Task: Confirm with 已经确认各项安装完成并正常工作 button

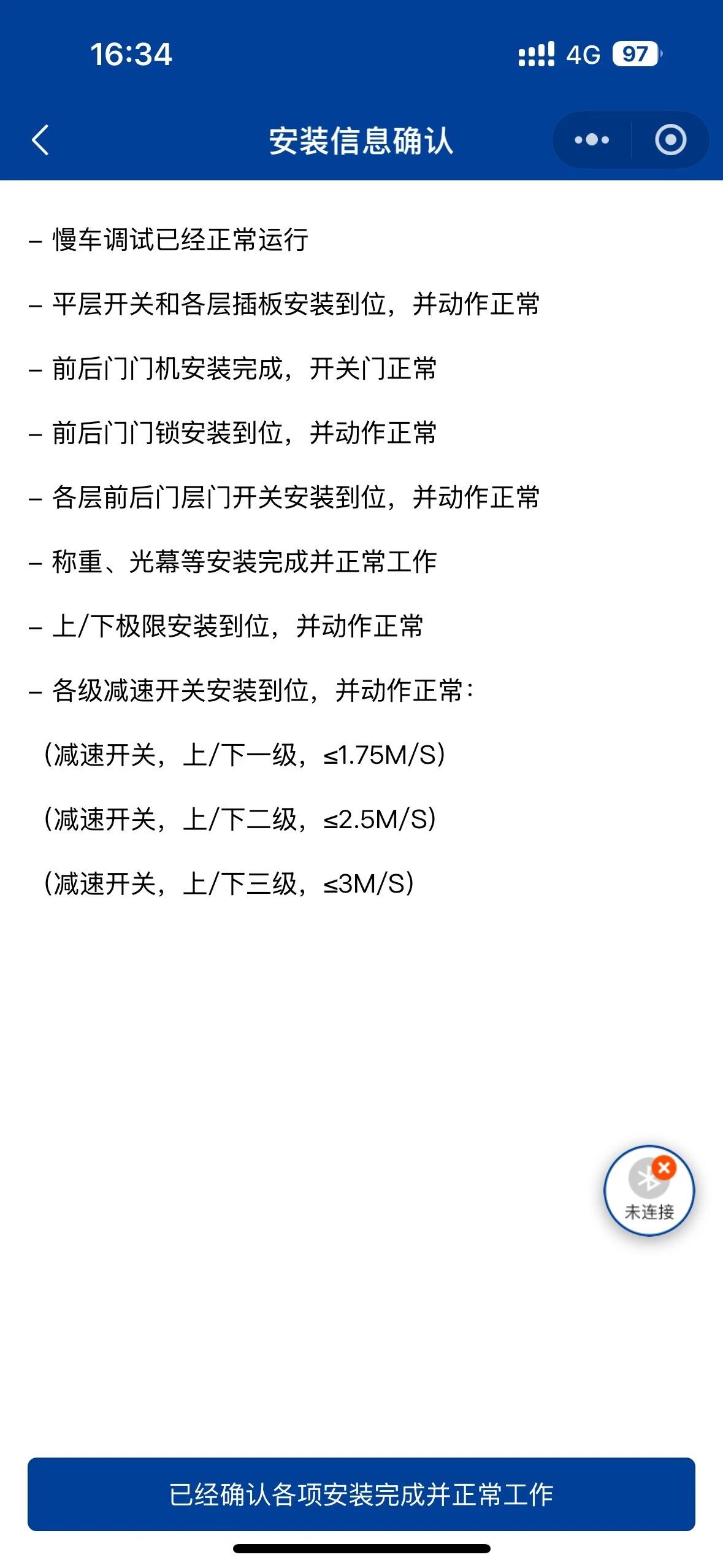Action: pyautogui.click(x=361, y=1494)
